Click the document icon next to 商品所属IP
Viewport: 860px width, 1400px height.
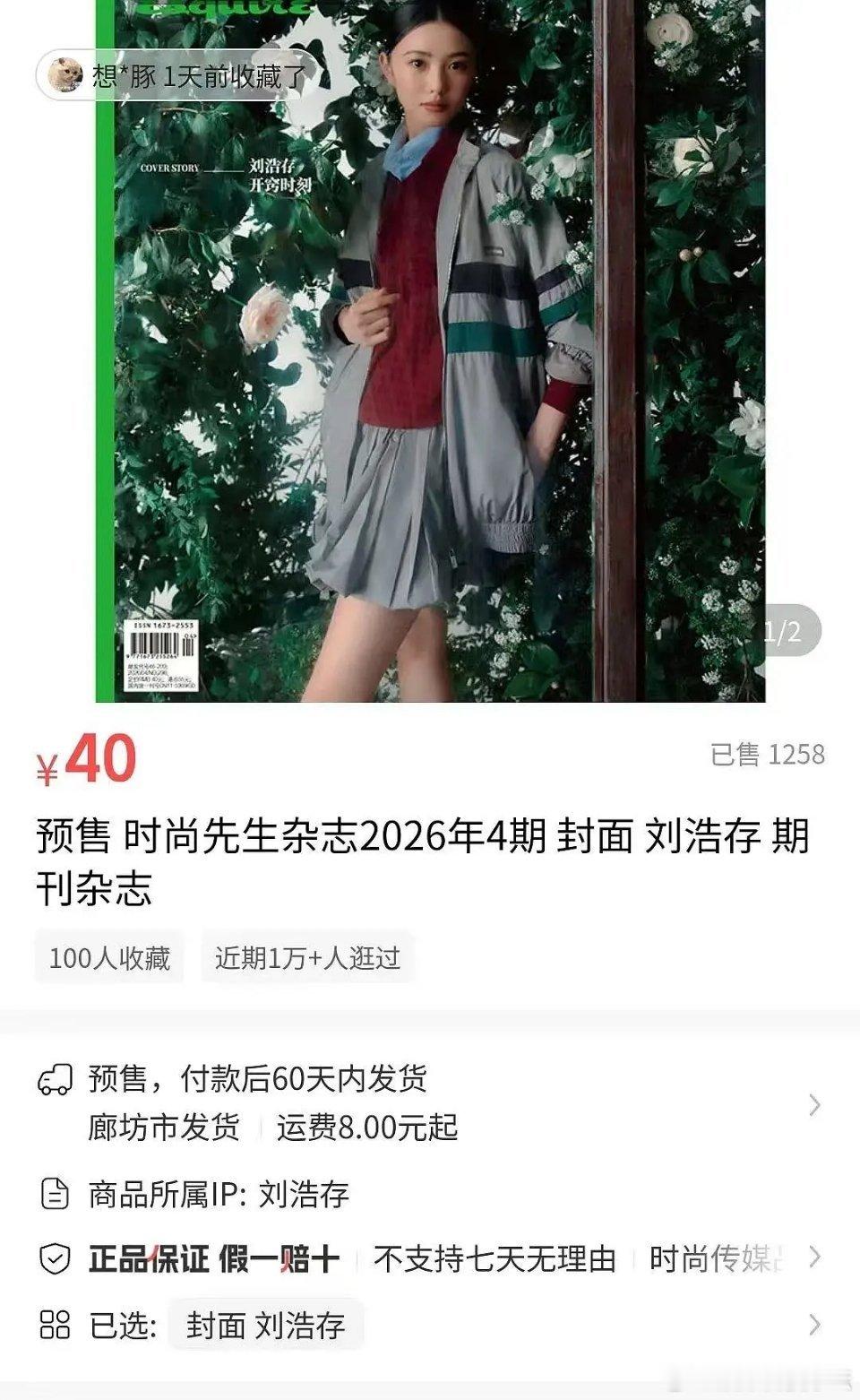(56, 1192)
